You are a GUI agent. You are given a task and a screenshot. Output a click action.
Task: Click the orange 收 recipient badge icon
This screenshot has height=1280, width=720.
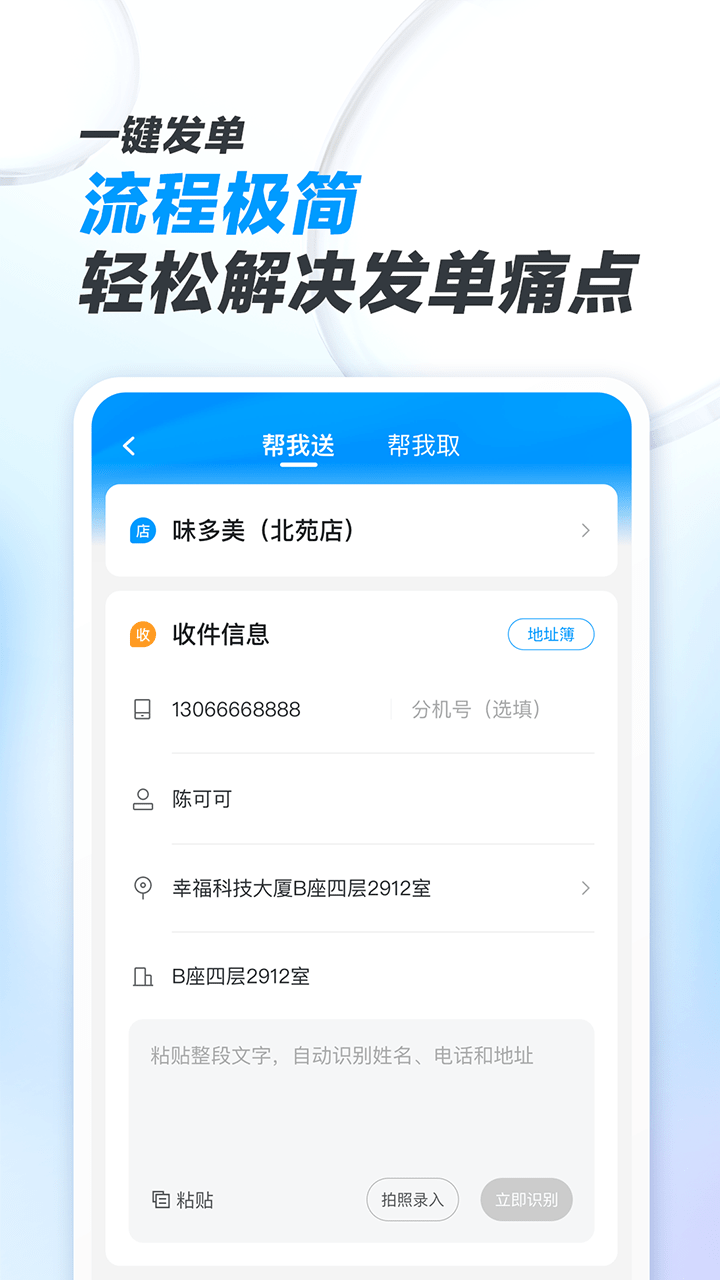(x=143, y=634)
